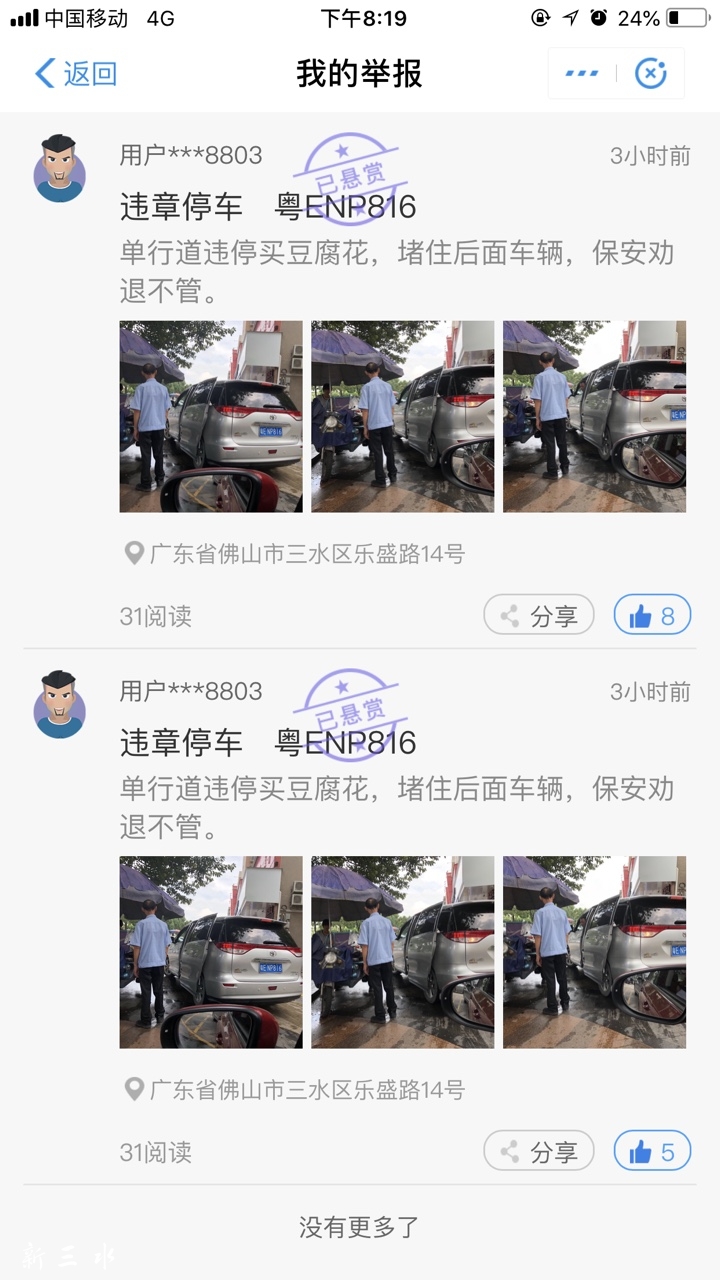Viewport: 720px width, 1280px height.
Task: Enlarge the last photo of the 5-like report
Action: (x=594, y=952)
